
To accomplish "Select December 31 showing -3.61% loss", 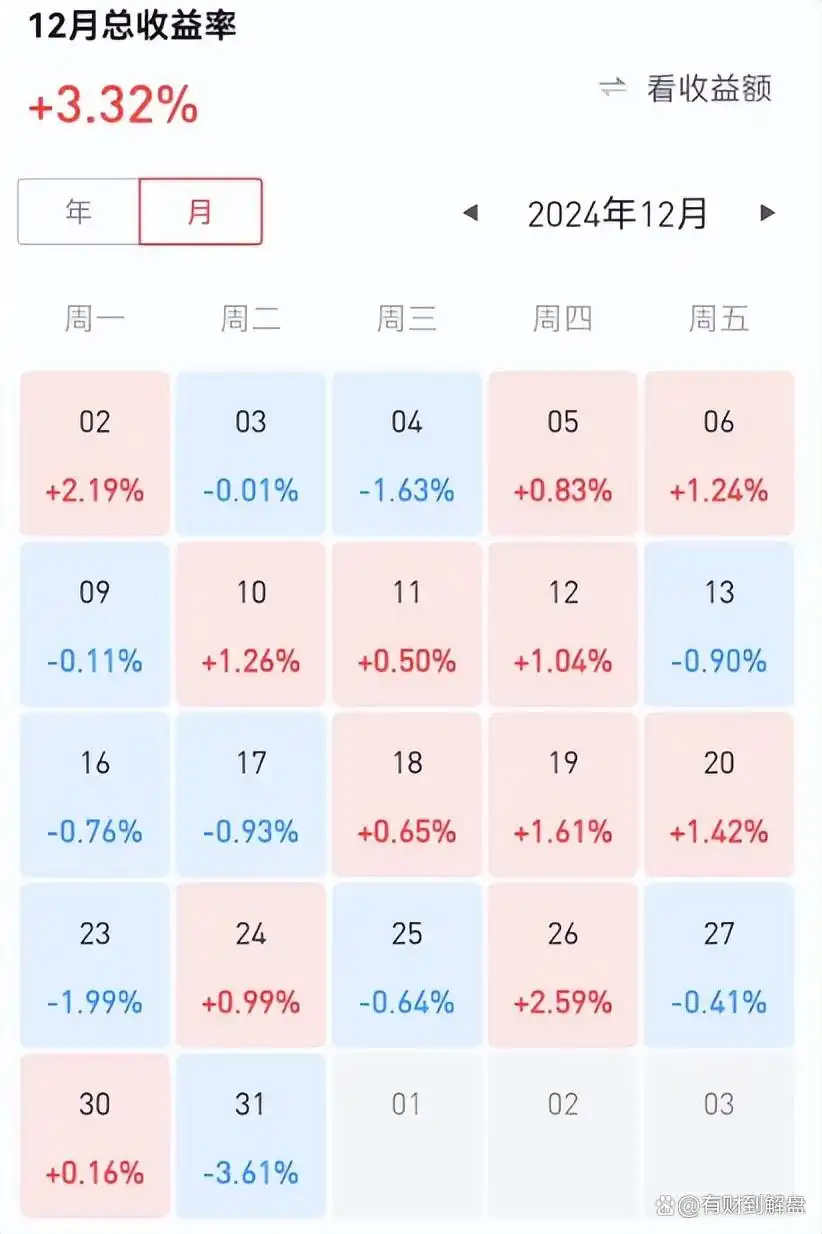I will click(250, 1135).
